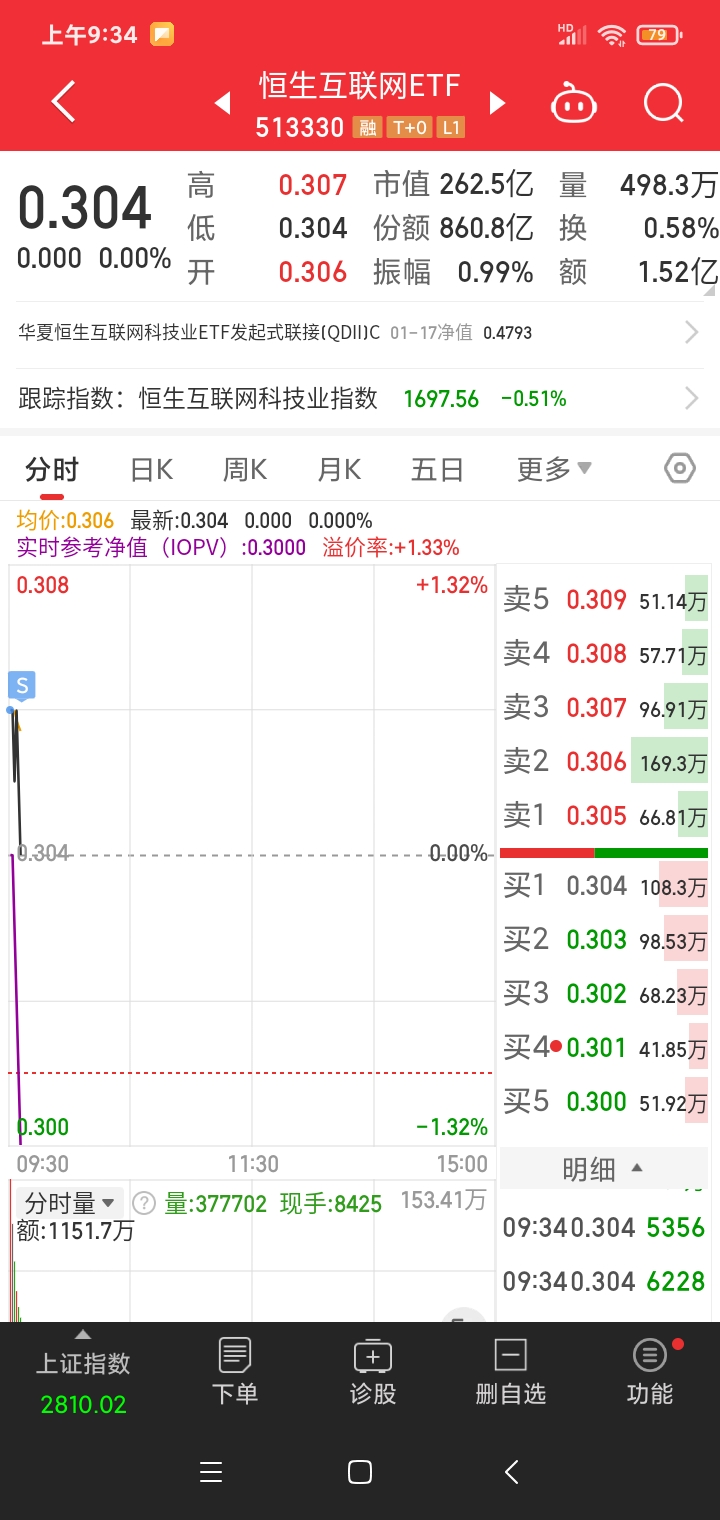This screenshot has width=720, height=1520.
Task: Tap the red-green buy-sell strength bar
Action: click(605, 851)
